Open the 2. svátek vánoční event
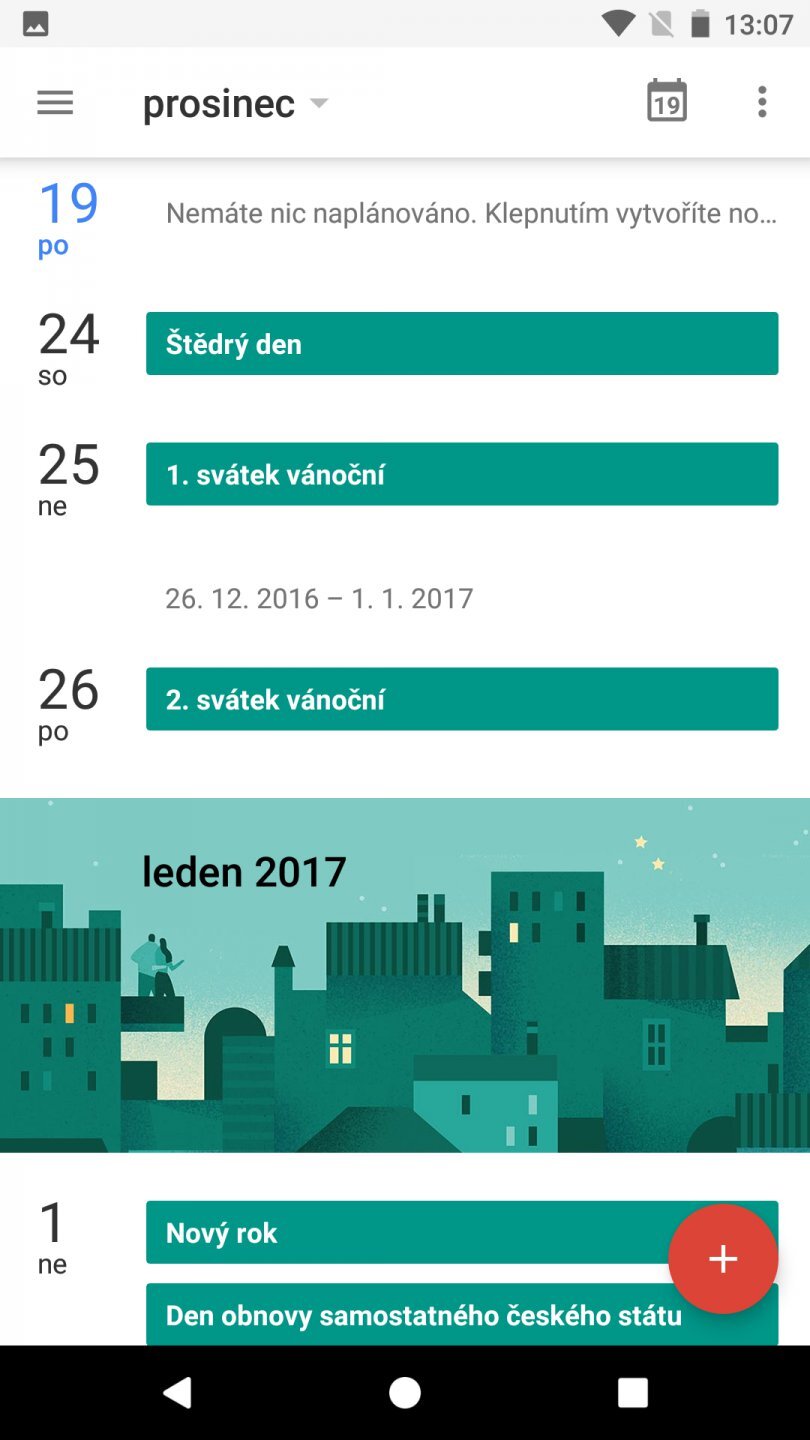810x1440 pixels. coord(461,699)
